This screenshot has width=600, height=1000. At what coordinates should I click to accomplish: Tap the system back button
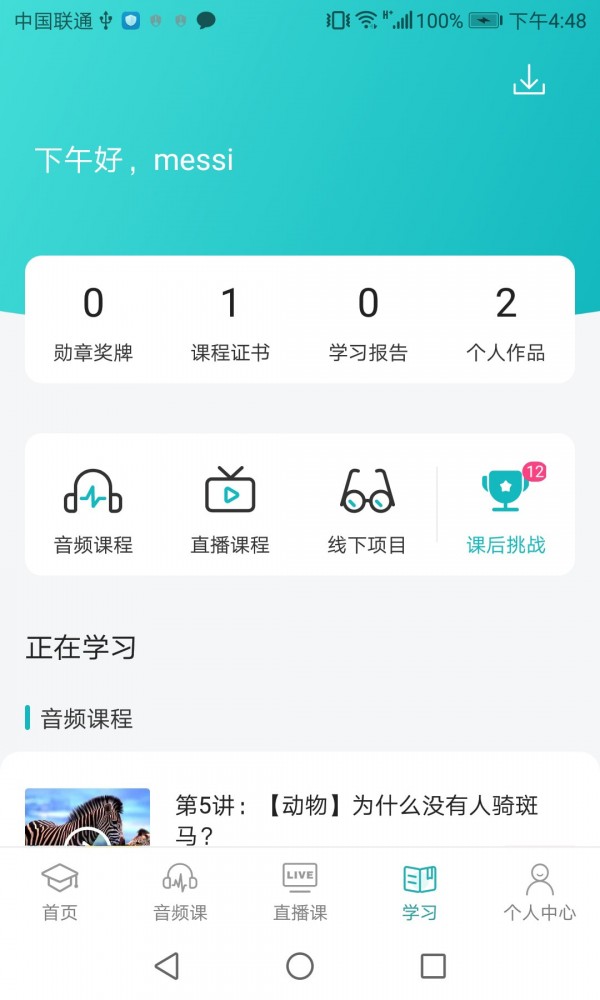click(167, 965)
